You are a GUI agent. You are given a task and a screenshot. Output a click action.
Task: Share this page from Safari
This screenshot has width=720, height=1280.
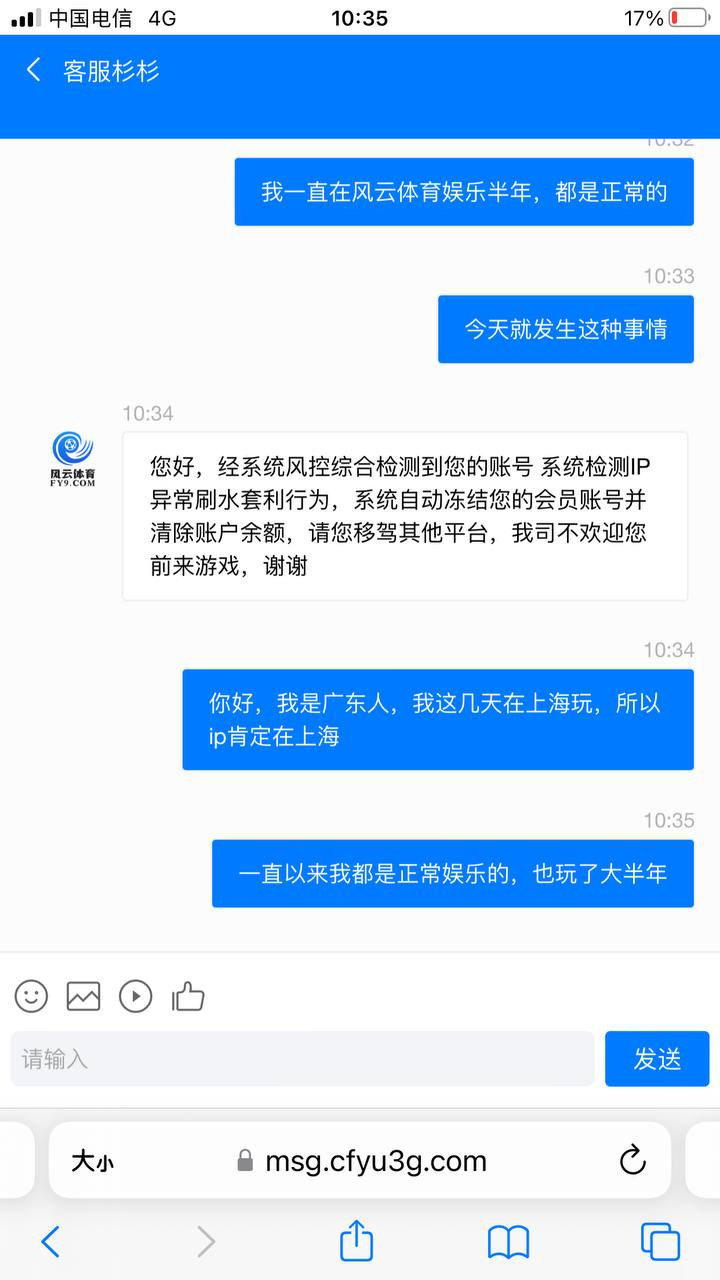[356, 1242]
